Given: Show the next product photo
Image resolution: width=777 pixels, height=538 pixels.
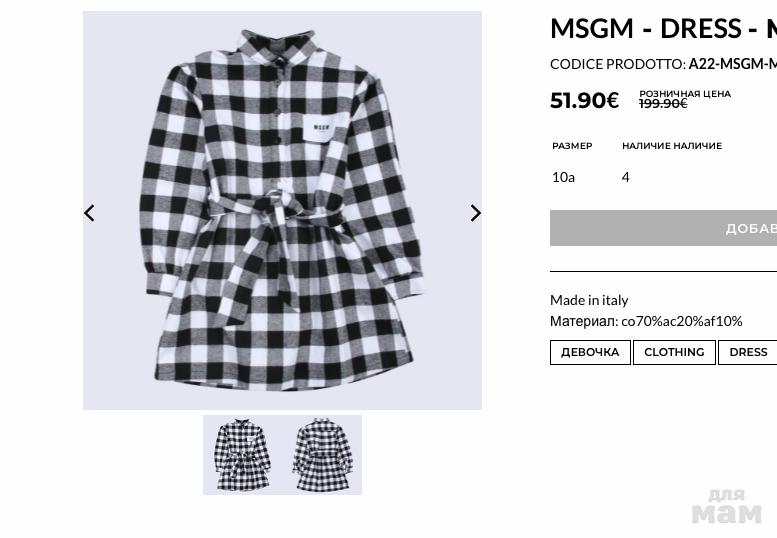Looking at the screenshot, I should coord(475,213).
